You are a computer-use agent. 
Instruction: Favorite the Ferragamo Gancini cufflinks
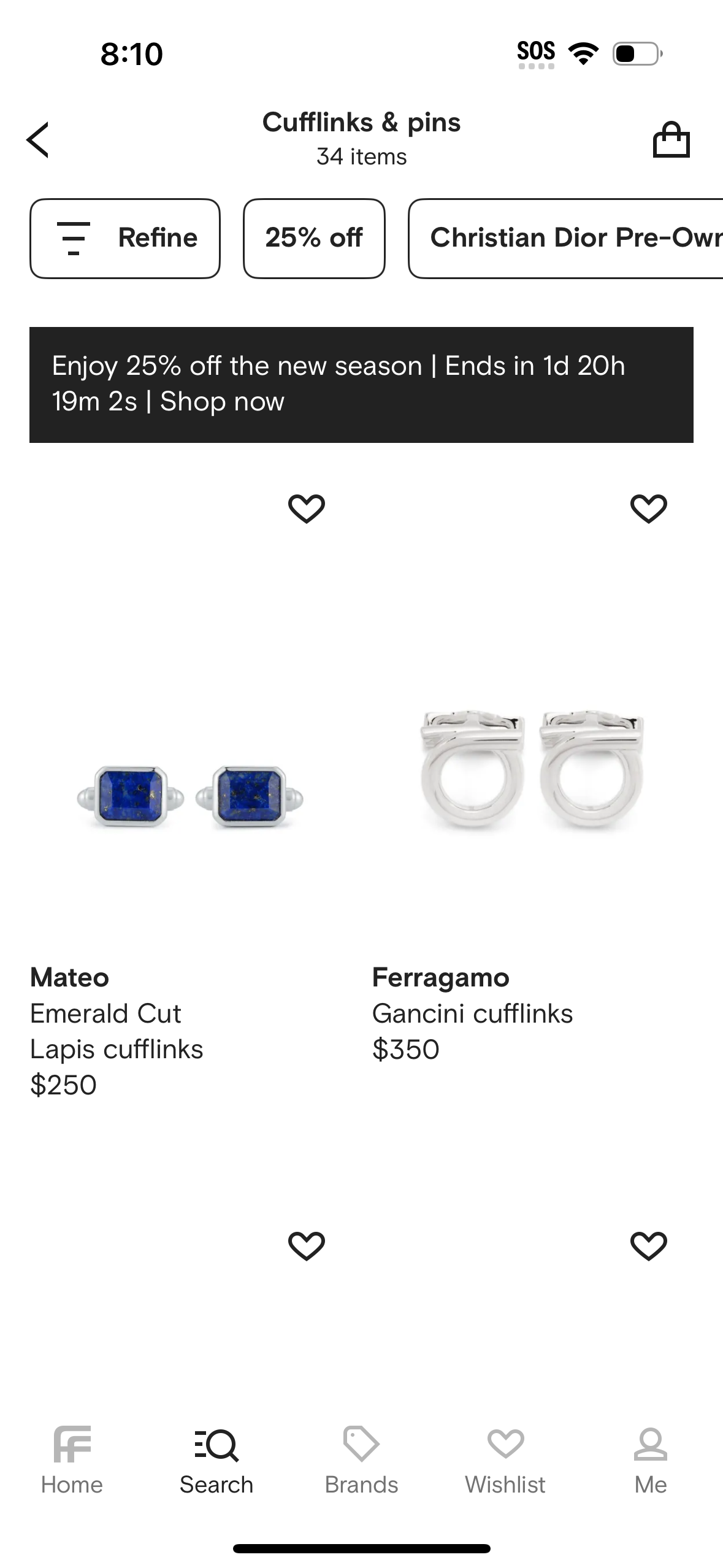(648, 507)
